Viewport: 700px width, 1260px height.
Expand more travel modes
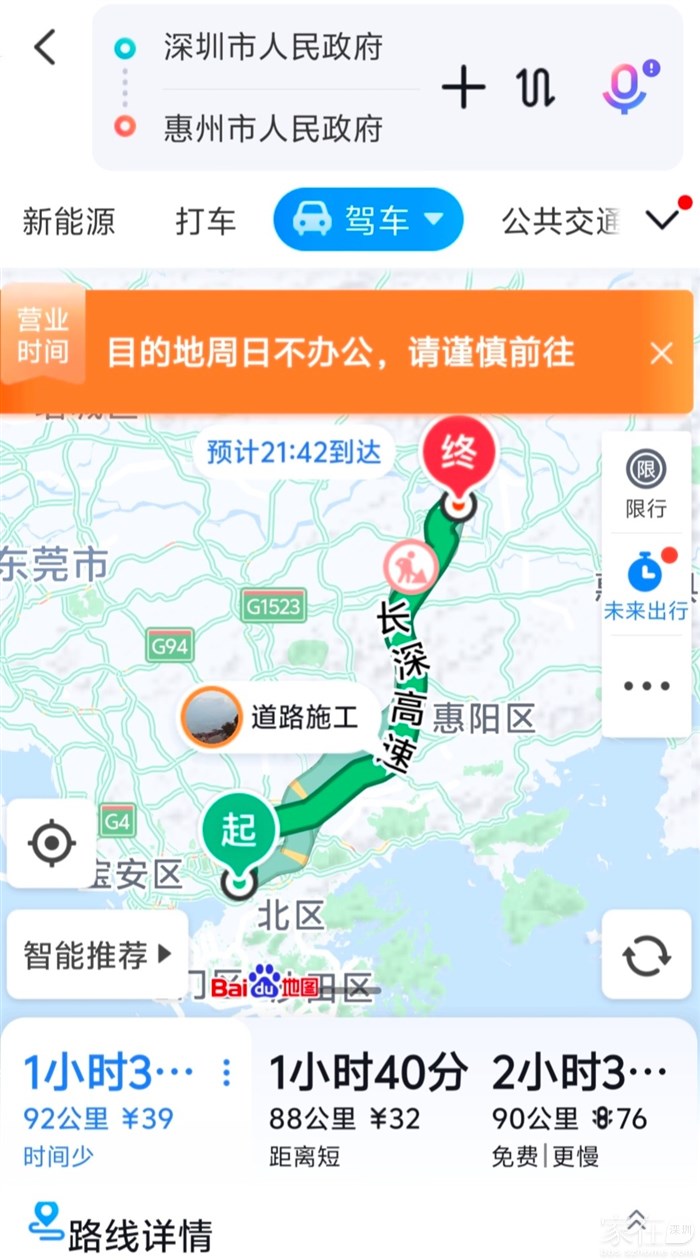[664, 219]
